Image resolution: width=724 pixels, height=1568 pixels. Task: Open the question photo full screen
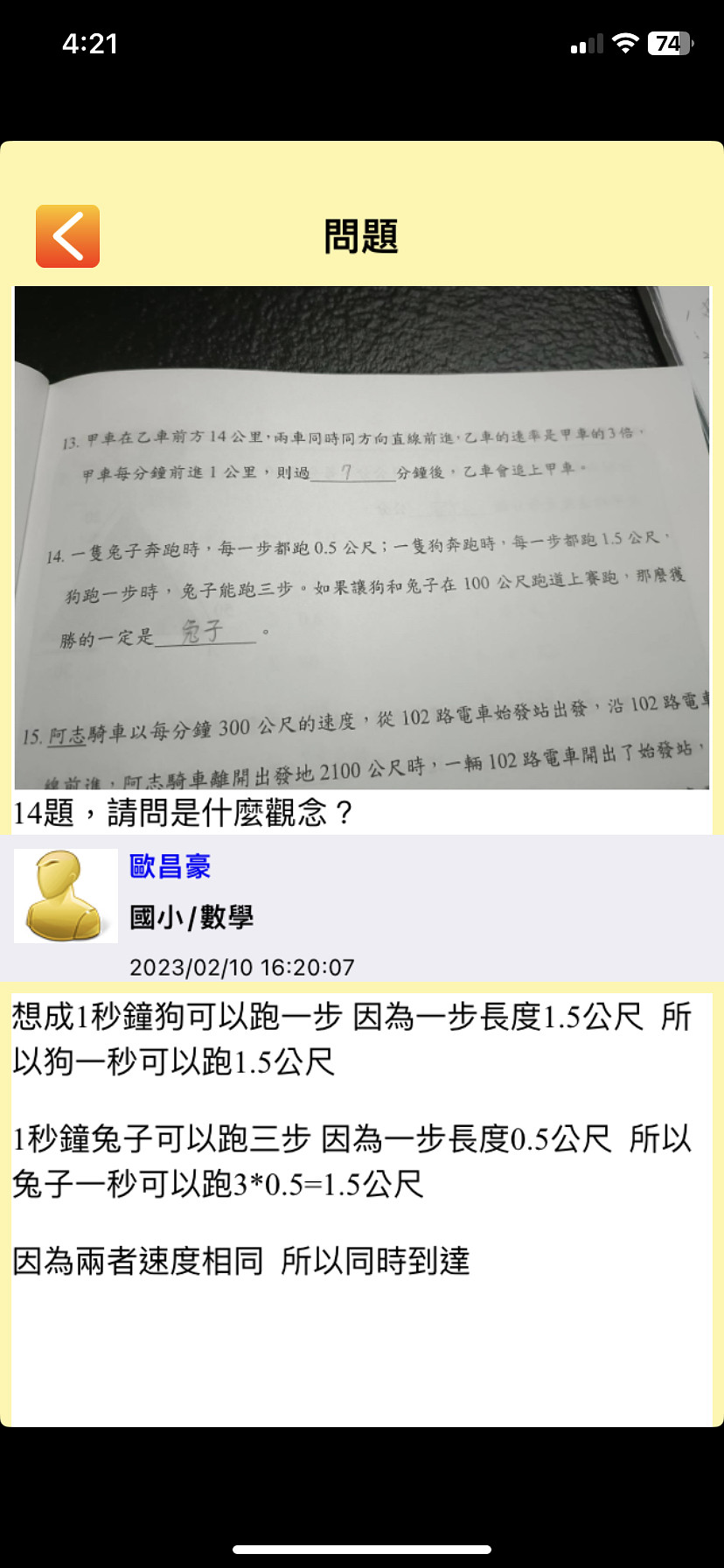click(362, 537)
